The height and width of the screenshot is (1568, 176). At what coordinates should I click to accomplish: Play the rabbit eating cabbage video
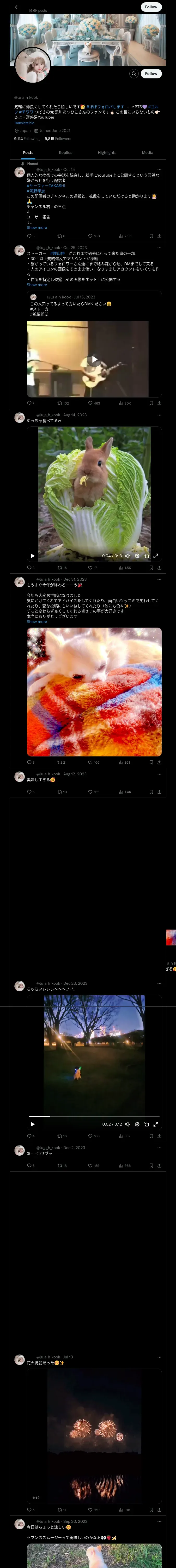click(x=33, y=556)
